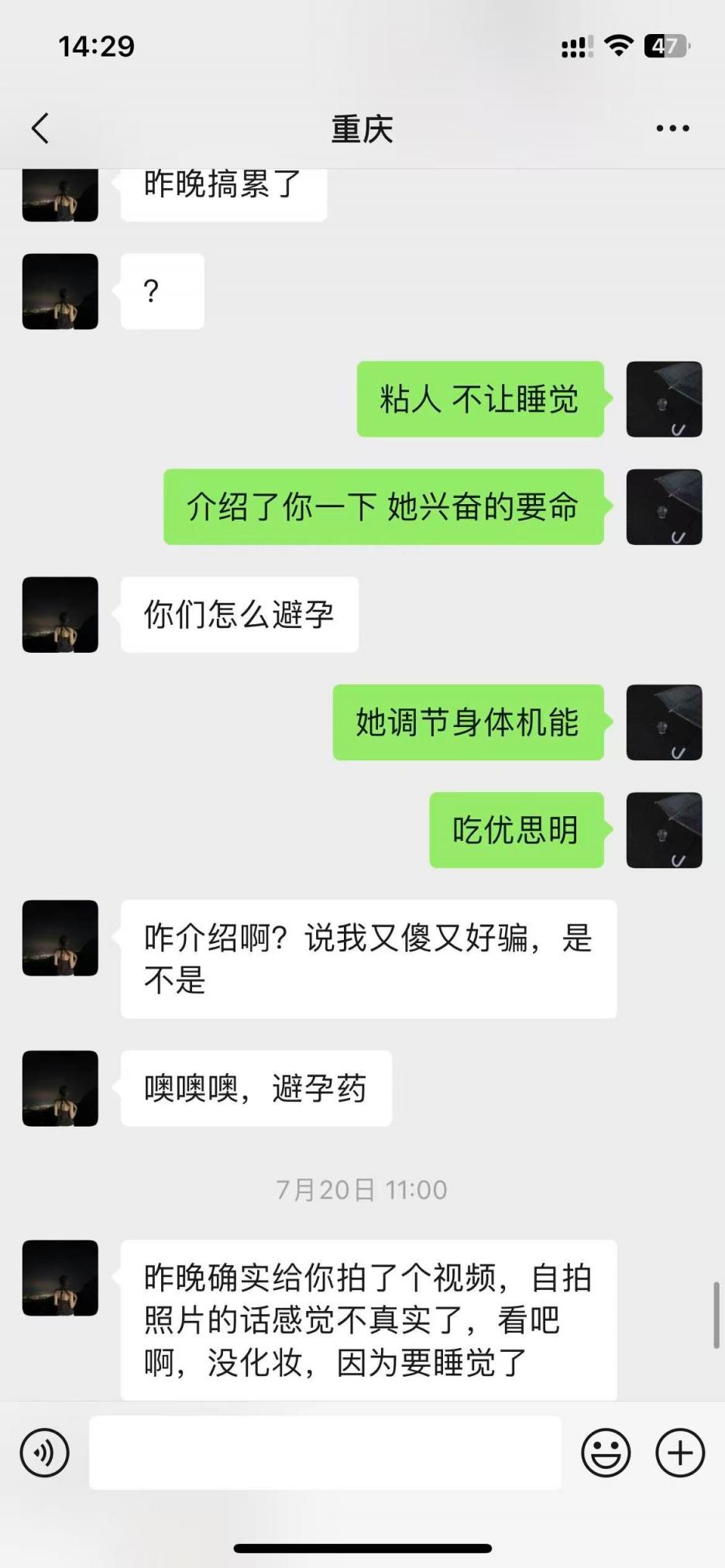
Task: Tap the message text field
Action: pyautogui.click(x=325, y=1453)
